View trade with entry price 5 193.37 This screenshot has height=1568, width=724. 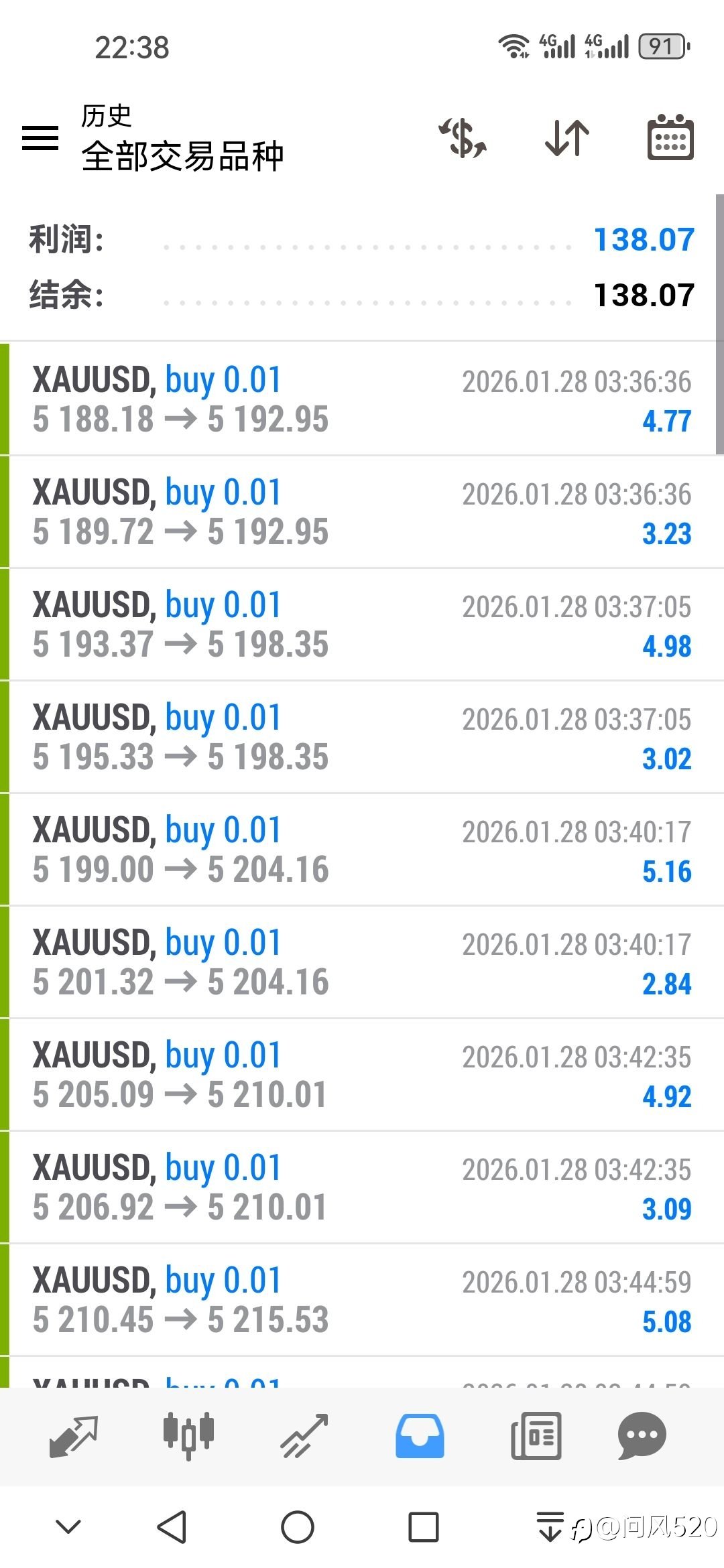362,625
